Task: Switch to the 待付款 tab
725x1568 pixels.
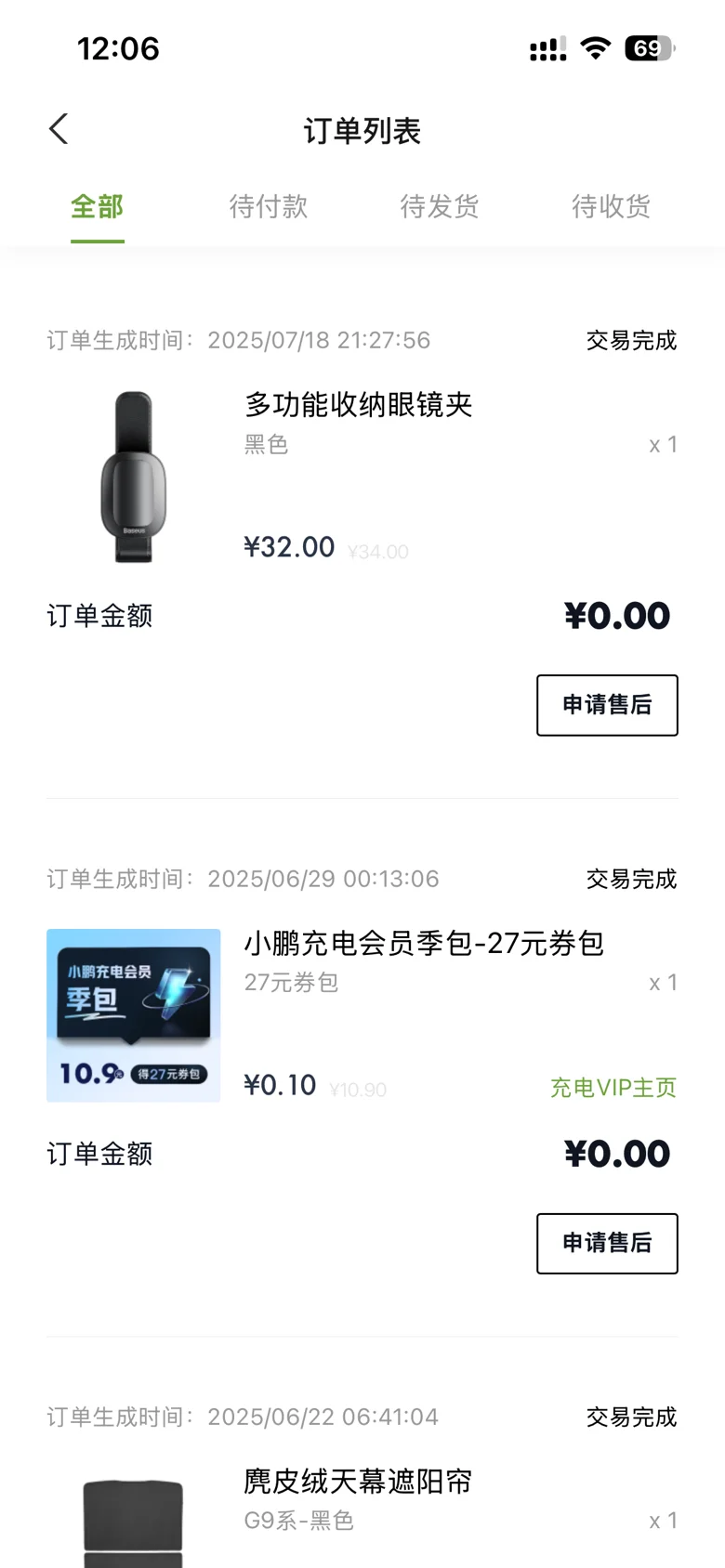Action: (x=268, y=206)
